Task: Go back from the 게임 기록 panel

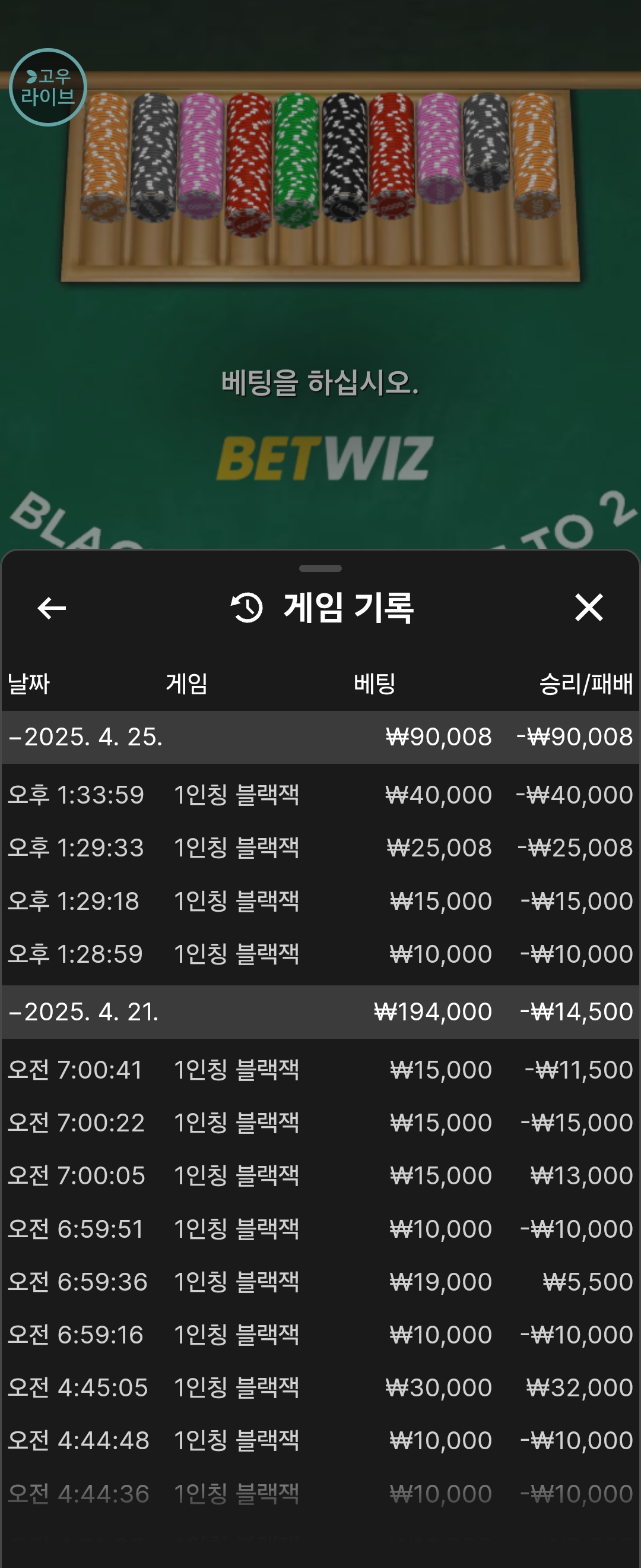Action: pos(52,608)
